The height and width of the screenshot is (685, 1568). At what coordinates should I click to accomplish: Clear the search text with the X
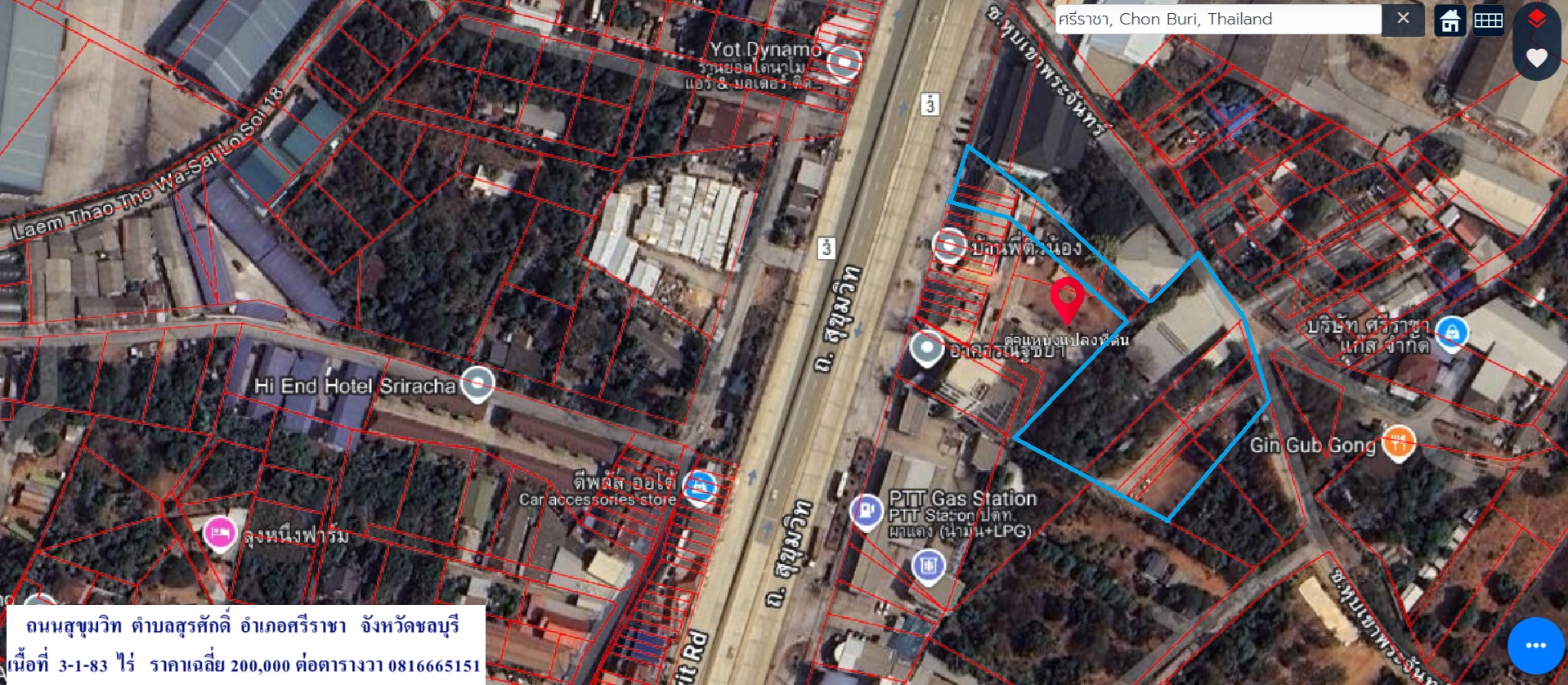(1403, 19)
